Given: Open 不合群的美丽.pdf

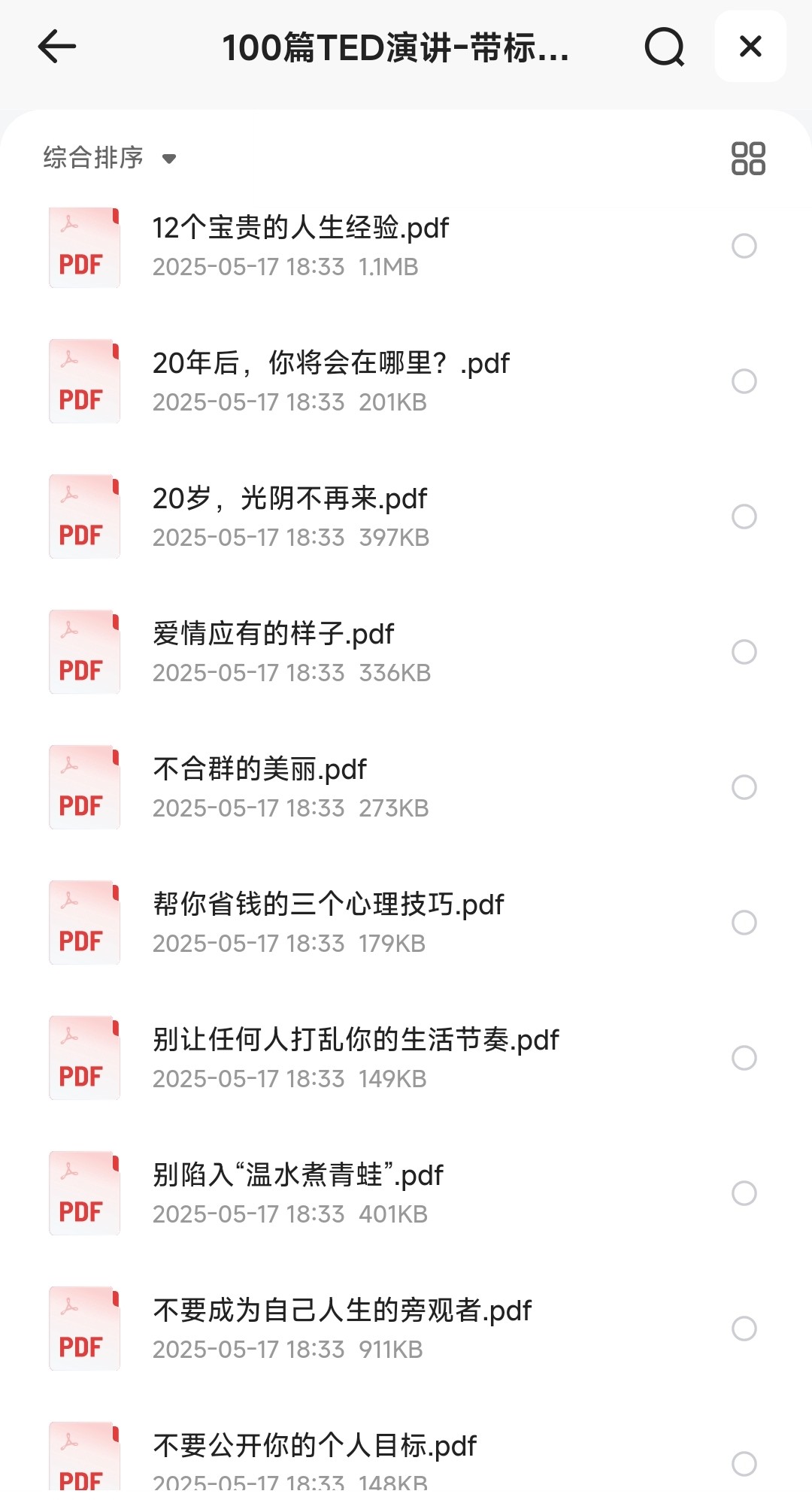Looking at the screenshot, I should tap(260, 770).
